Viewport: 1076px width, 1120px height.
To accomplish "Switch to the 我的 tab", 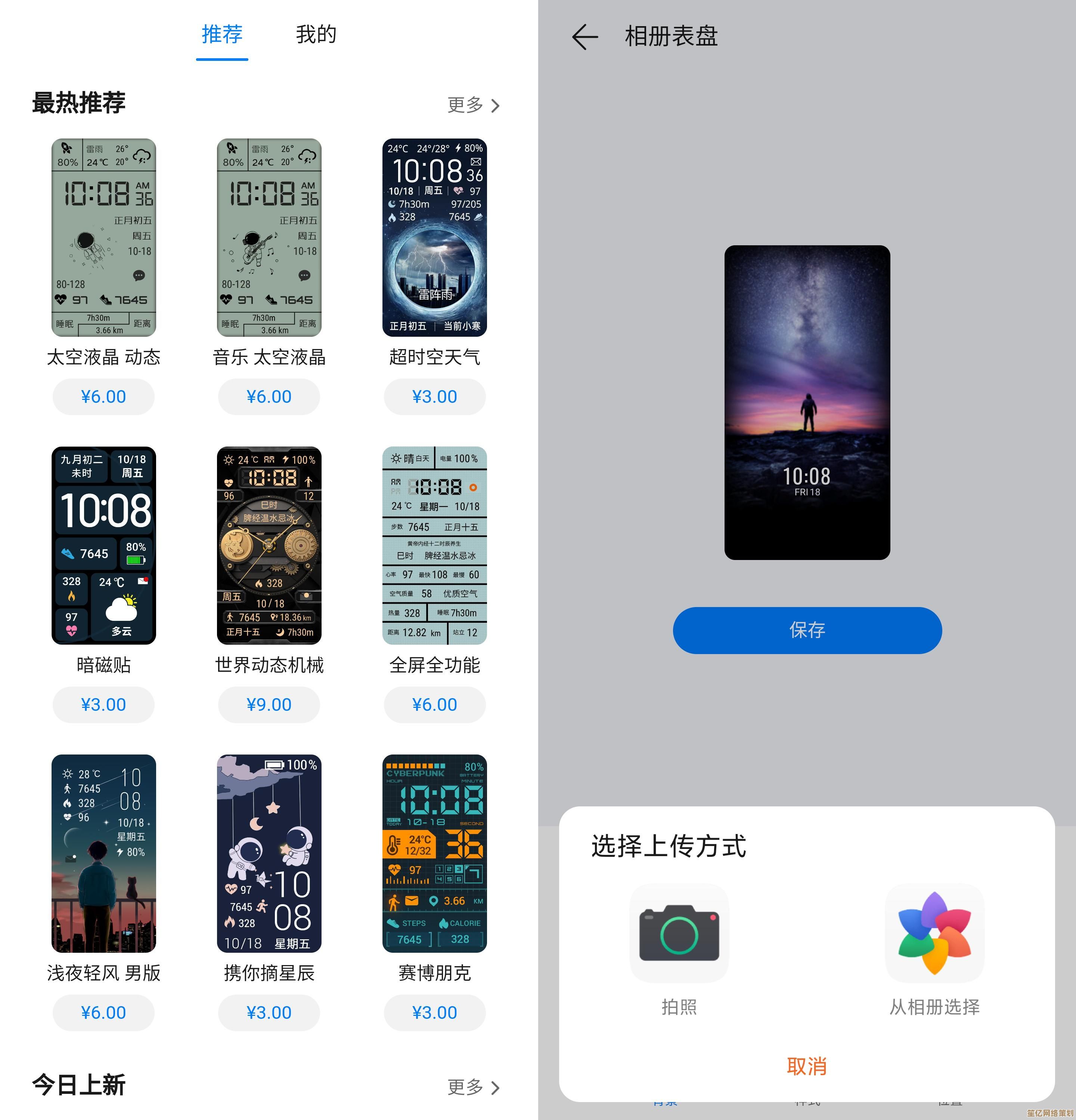I will pyautogui.click(x=316, y=35).
